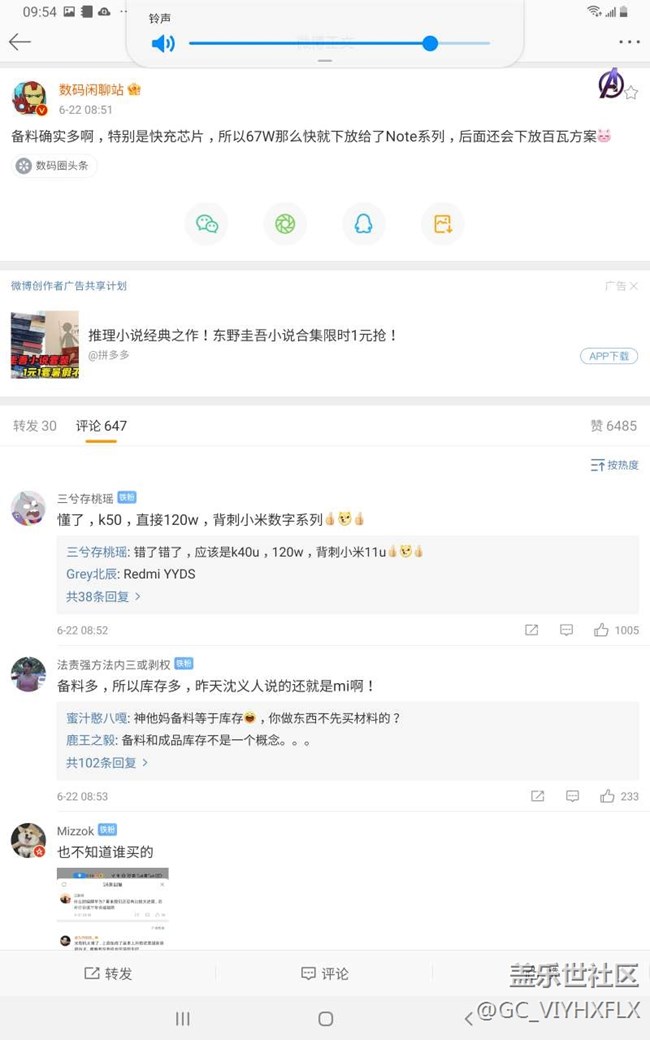Open the 数码圈头条 topic chip
Viewport: 650px width, 1040px height.
[56, 166]
